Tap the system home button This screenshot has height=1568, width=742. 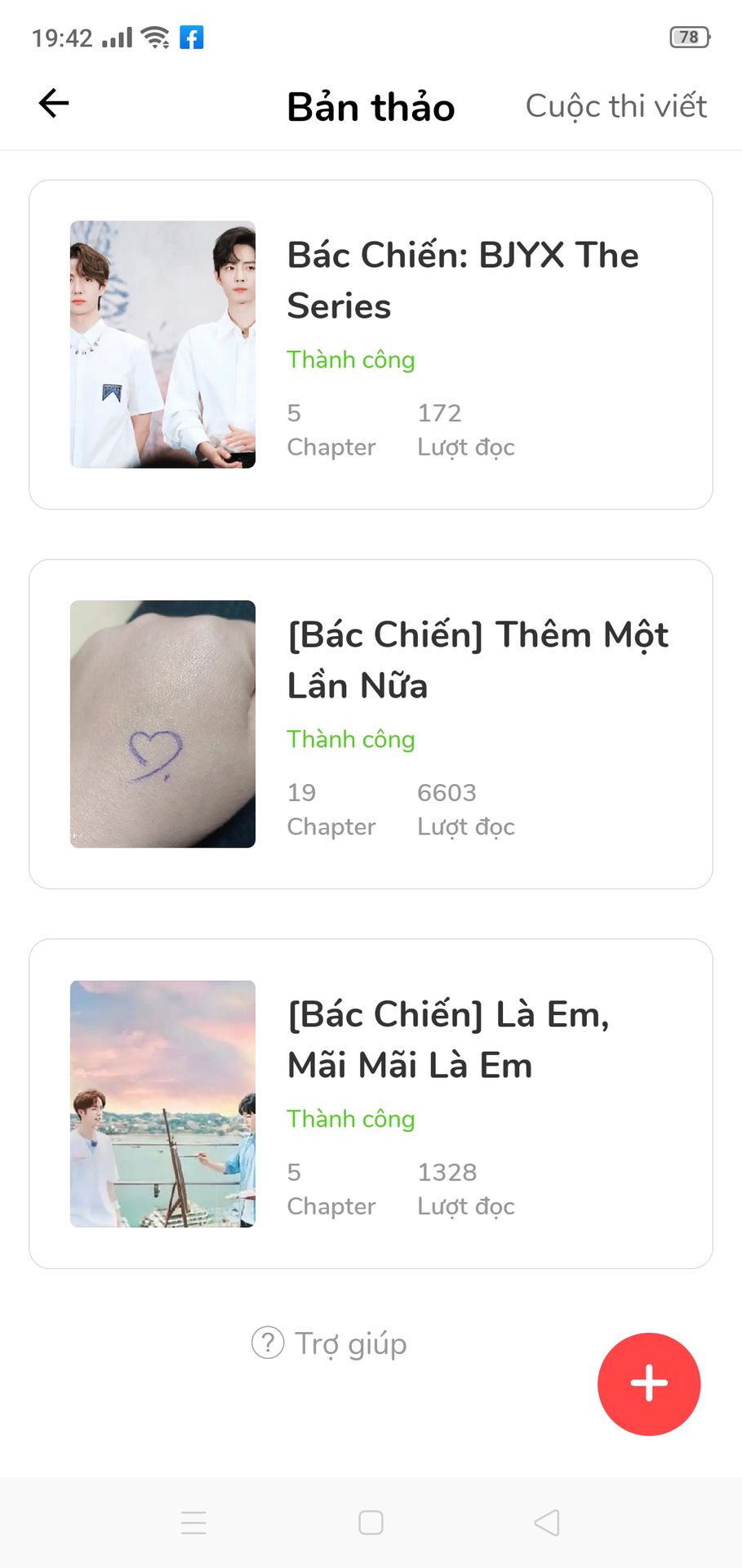click(371, 1522)
